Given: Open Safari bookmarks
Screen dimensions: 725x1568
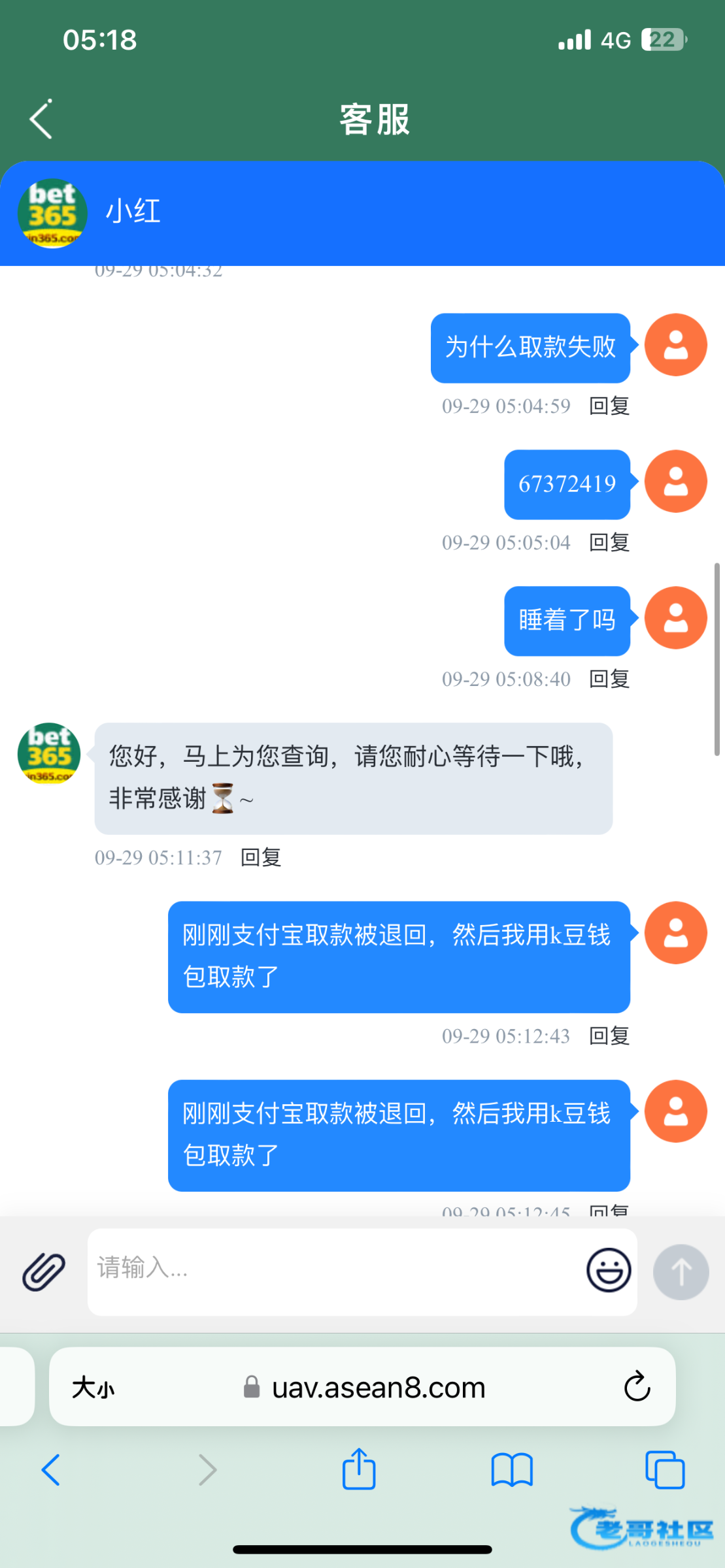Looking at the screenshot, I should (512, 1470).
